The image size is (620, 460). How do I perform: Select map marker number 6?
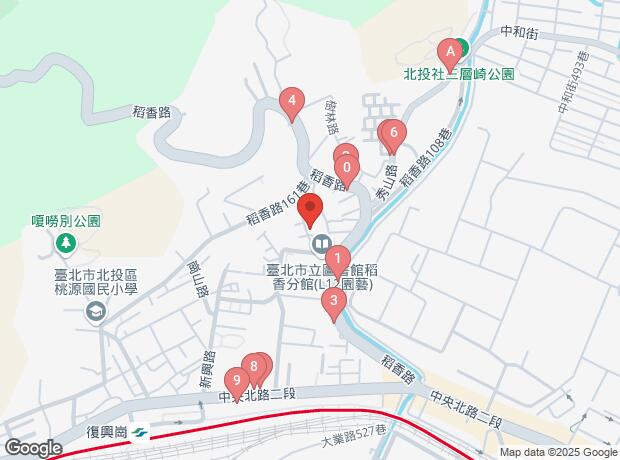pyautogui.click(x=394, y=132)
